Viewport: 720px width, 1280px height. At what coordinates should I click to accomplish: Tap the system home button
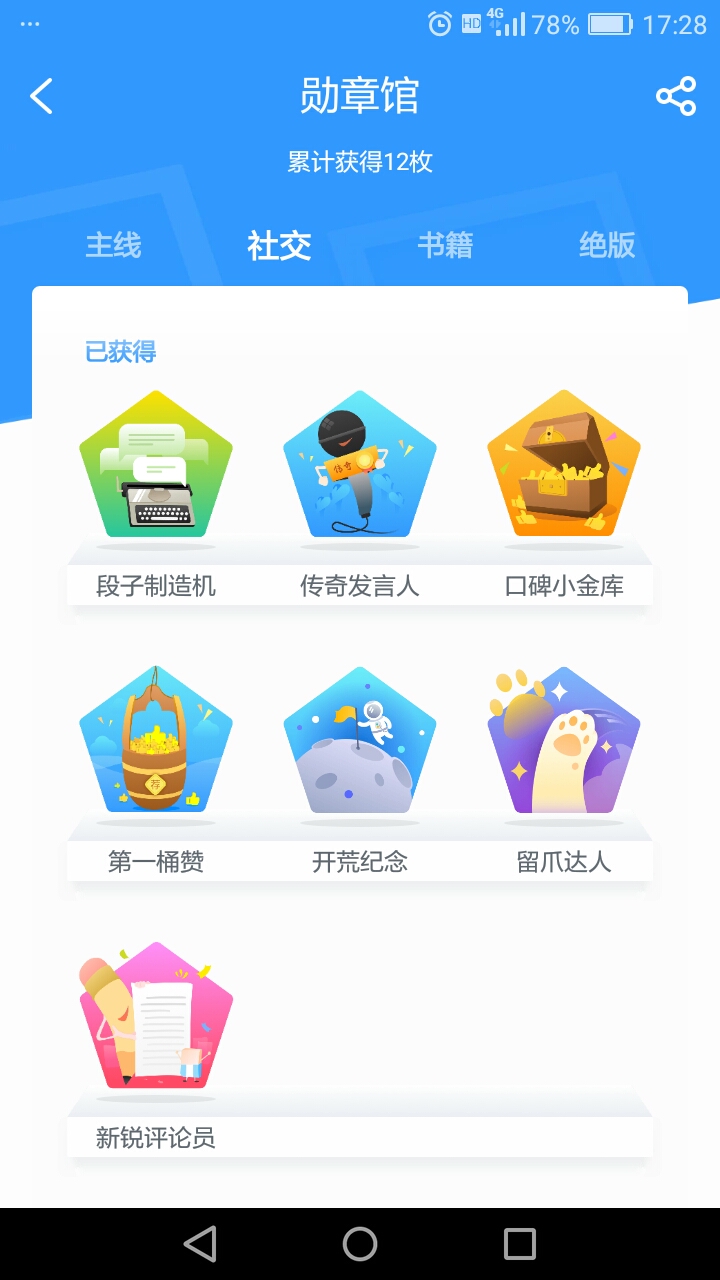coord(360,1244)
